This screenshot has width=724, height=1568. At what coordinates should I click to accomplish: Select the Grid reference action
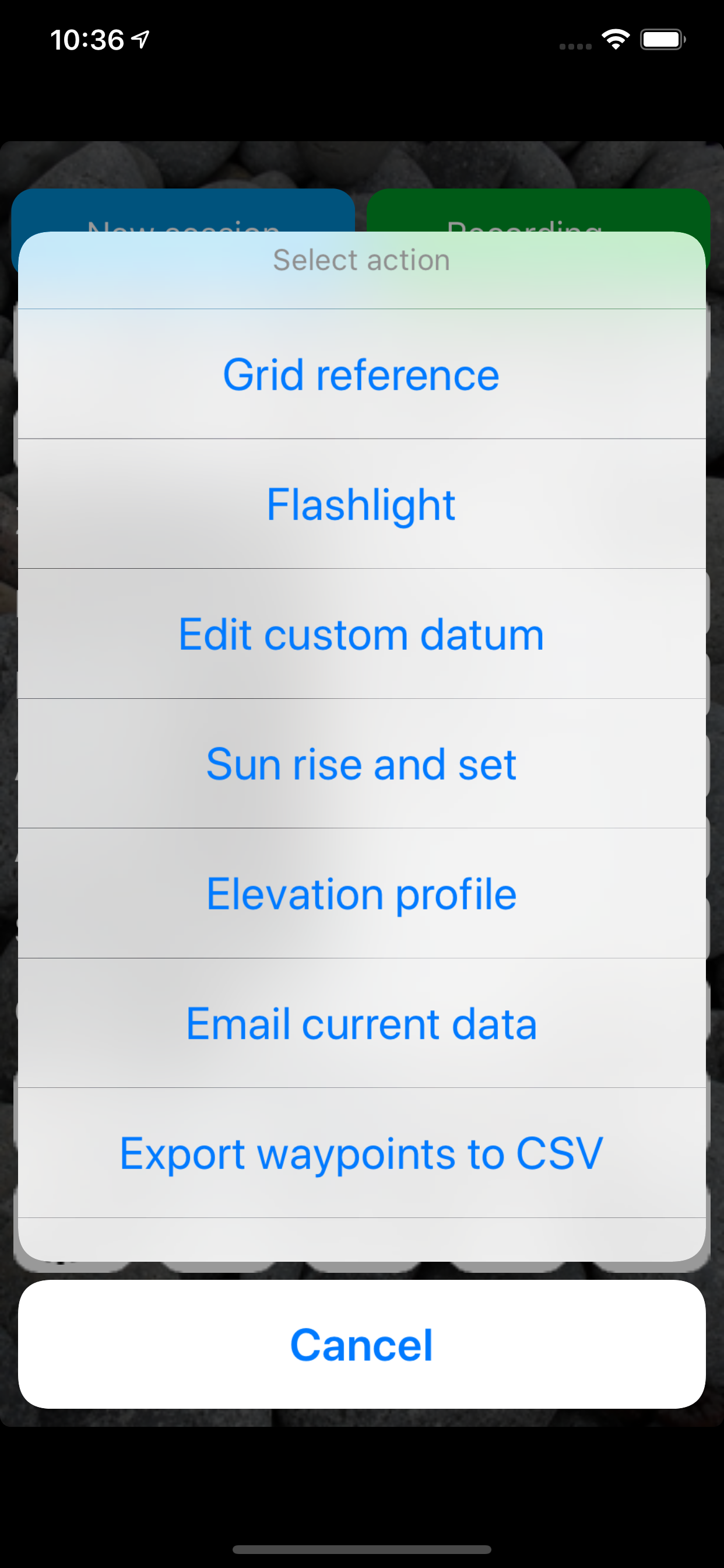click(361, 374)
